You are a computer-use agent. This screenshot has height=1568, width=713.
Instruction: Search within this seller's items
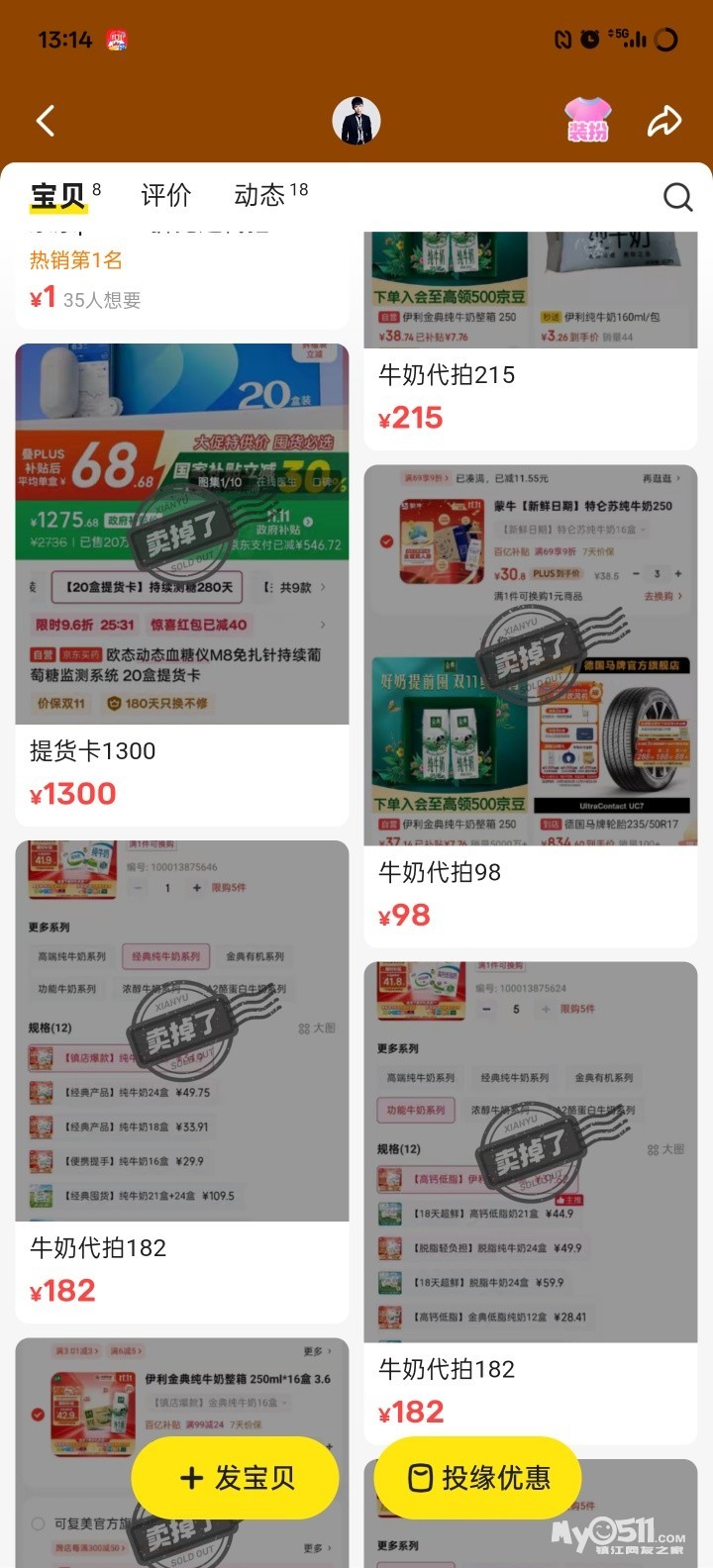677,196
